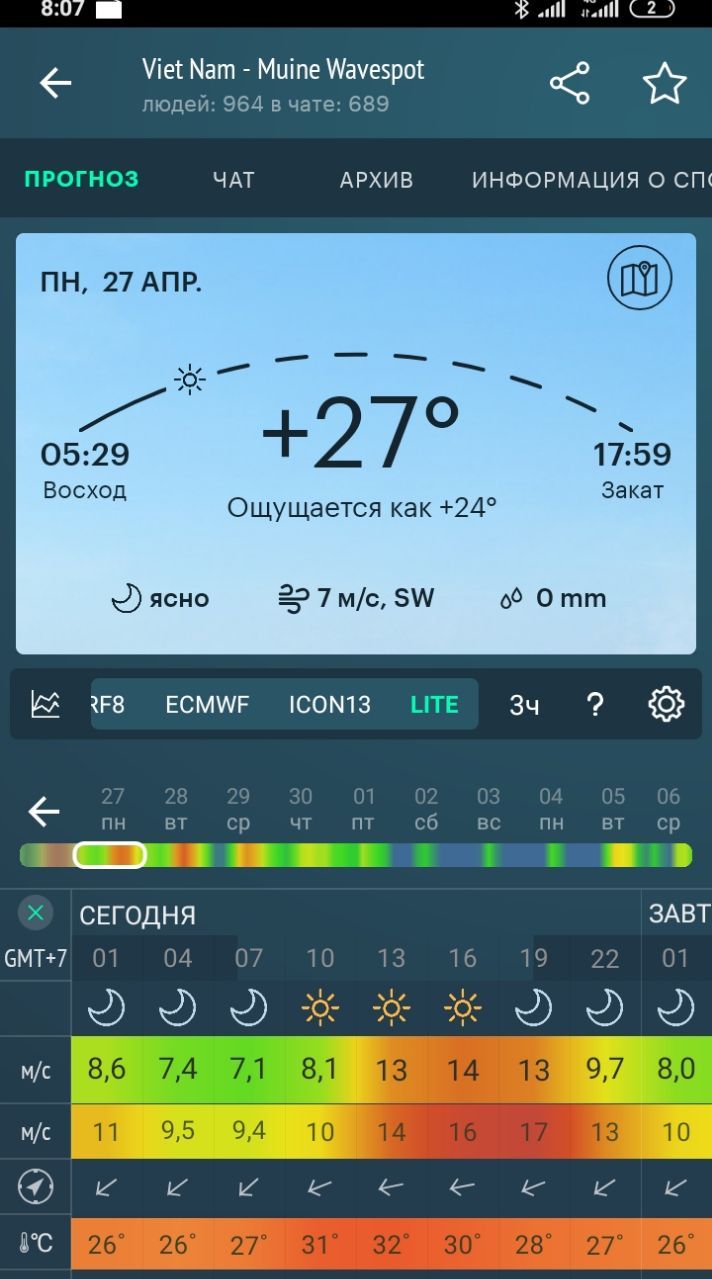Image resolution: width=712 pixels, height=1279 pixels.
Task: Switch to the ЧАТ tab
Action: coord(233,180)
